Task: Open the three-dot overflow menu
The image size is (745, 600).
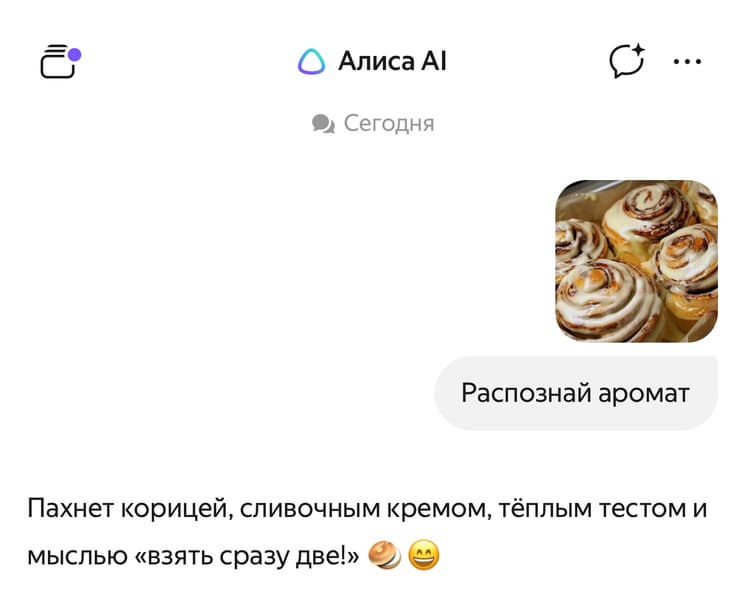Action: (x=688, y=62)
